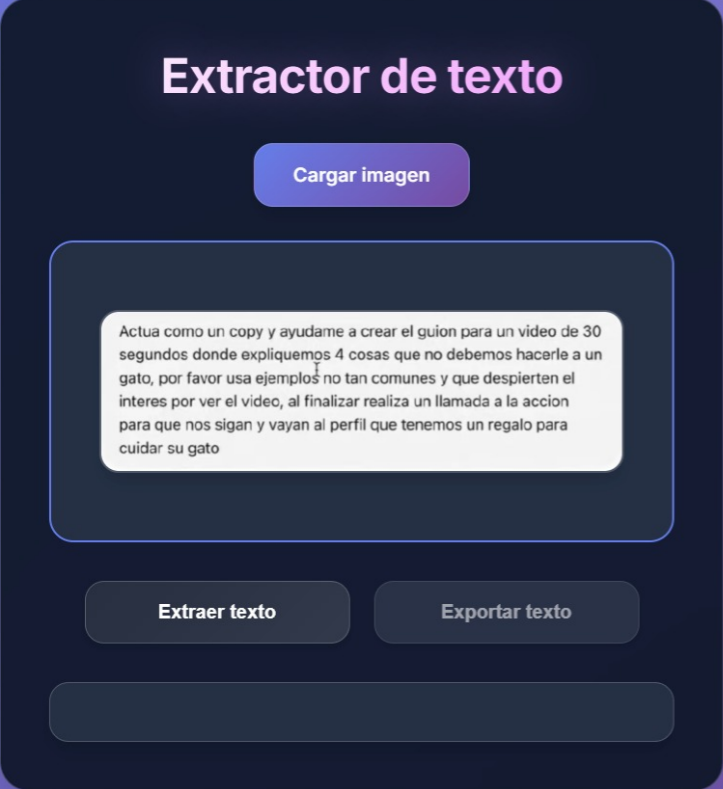Select the Exportar texto button
Viewport: 723px width, 789px height.
click(x=506, y=612)
